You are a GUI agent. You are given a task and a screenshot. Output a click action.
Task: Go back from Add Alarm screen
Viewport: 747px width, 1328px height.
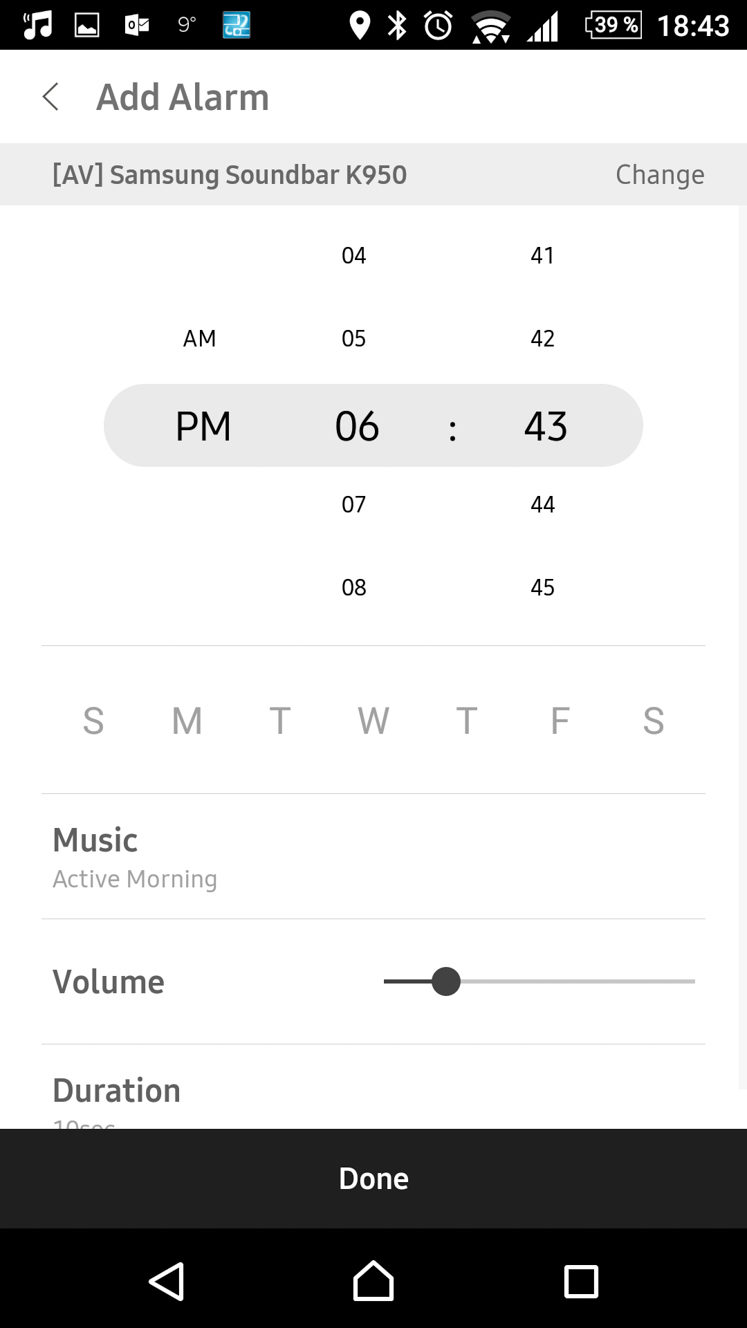[x=51, y=97]
